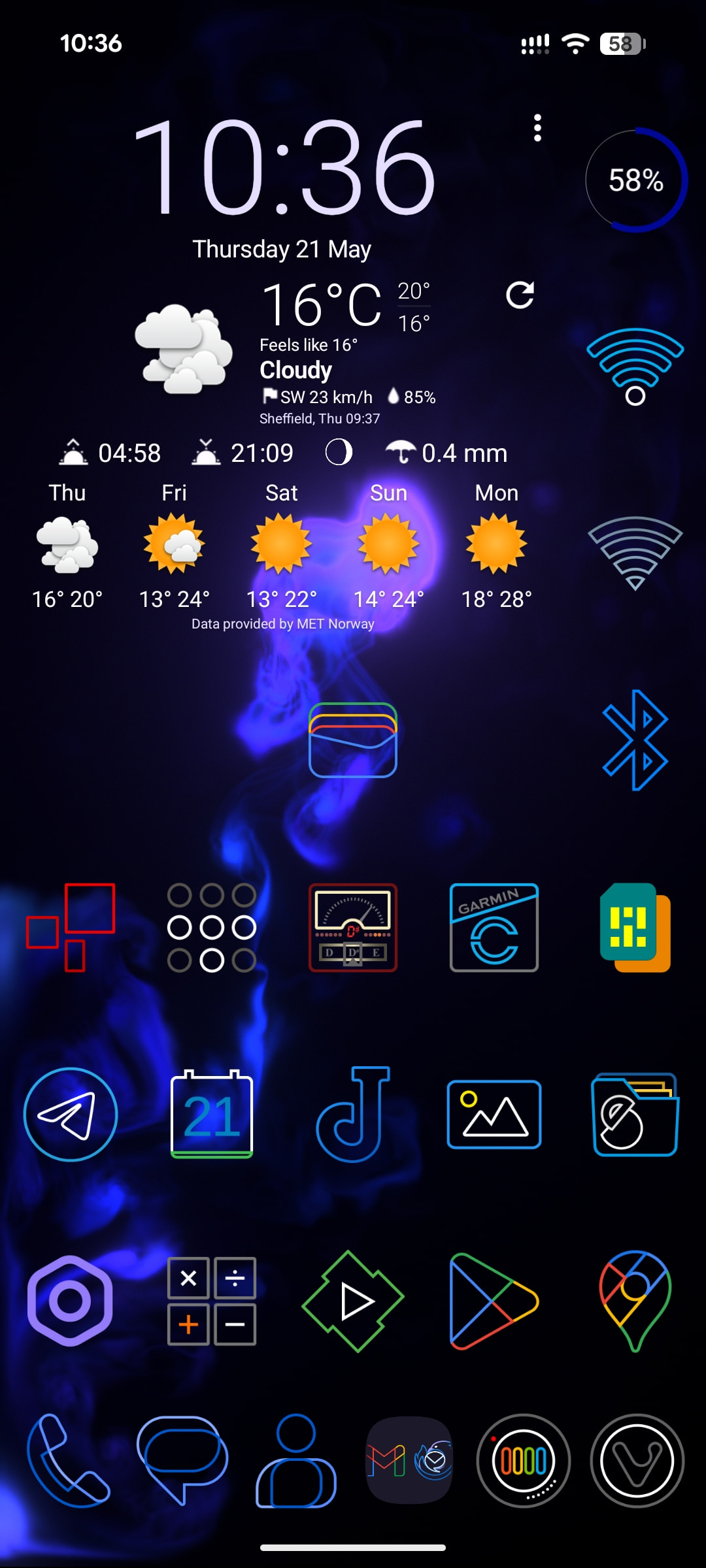The image size is (706, 1568).
Task: Open the calendar showing 21
Action: (212, 1115)
